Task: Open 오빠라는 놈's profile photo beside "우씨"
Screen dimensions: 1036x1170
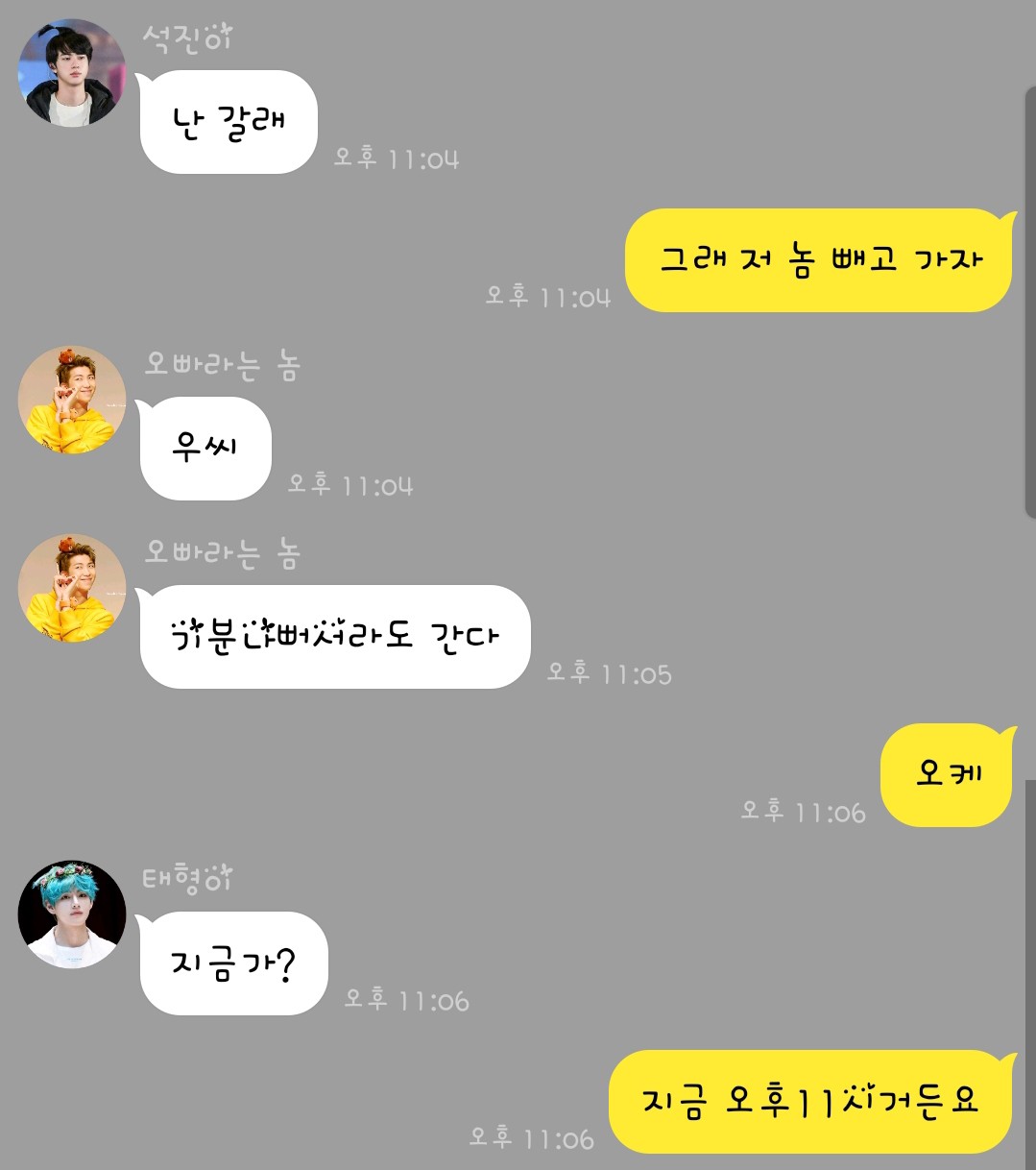Action: (x=72, y=400)
